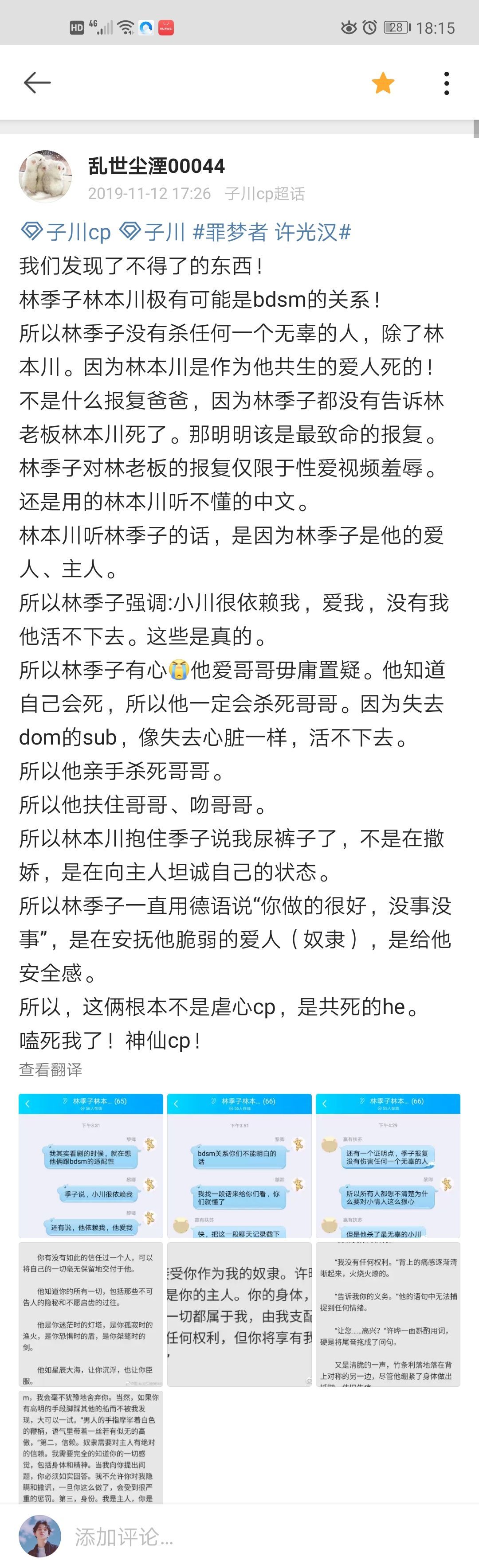Screen dimensions: 479x1568
Task: Open the username 乱世尘湮00044
Action: point(156,166)
